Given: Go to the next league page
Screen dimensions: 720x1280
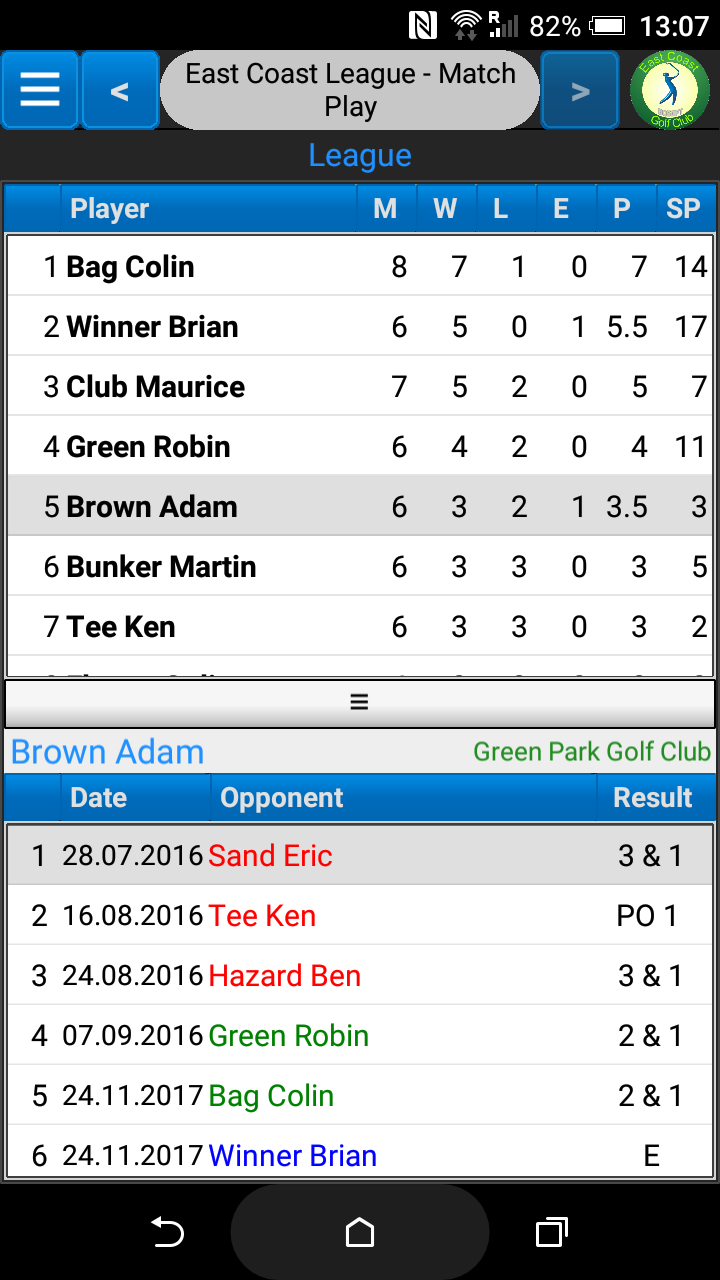Looking at the screenshot, I should click(580, 91).
